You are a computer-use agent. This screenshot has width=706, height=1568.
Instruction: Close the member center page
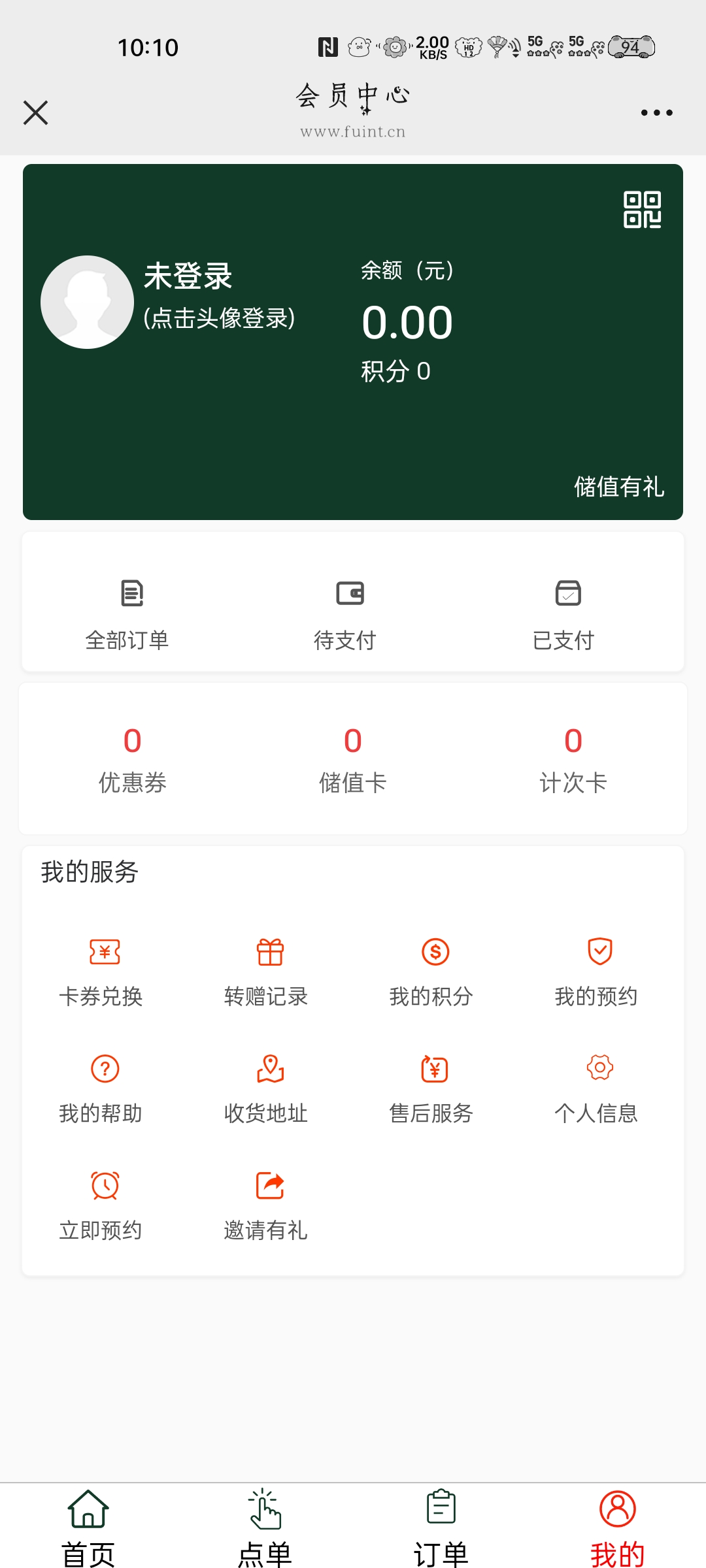[36, 112]
